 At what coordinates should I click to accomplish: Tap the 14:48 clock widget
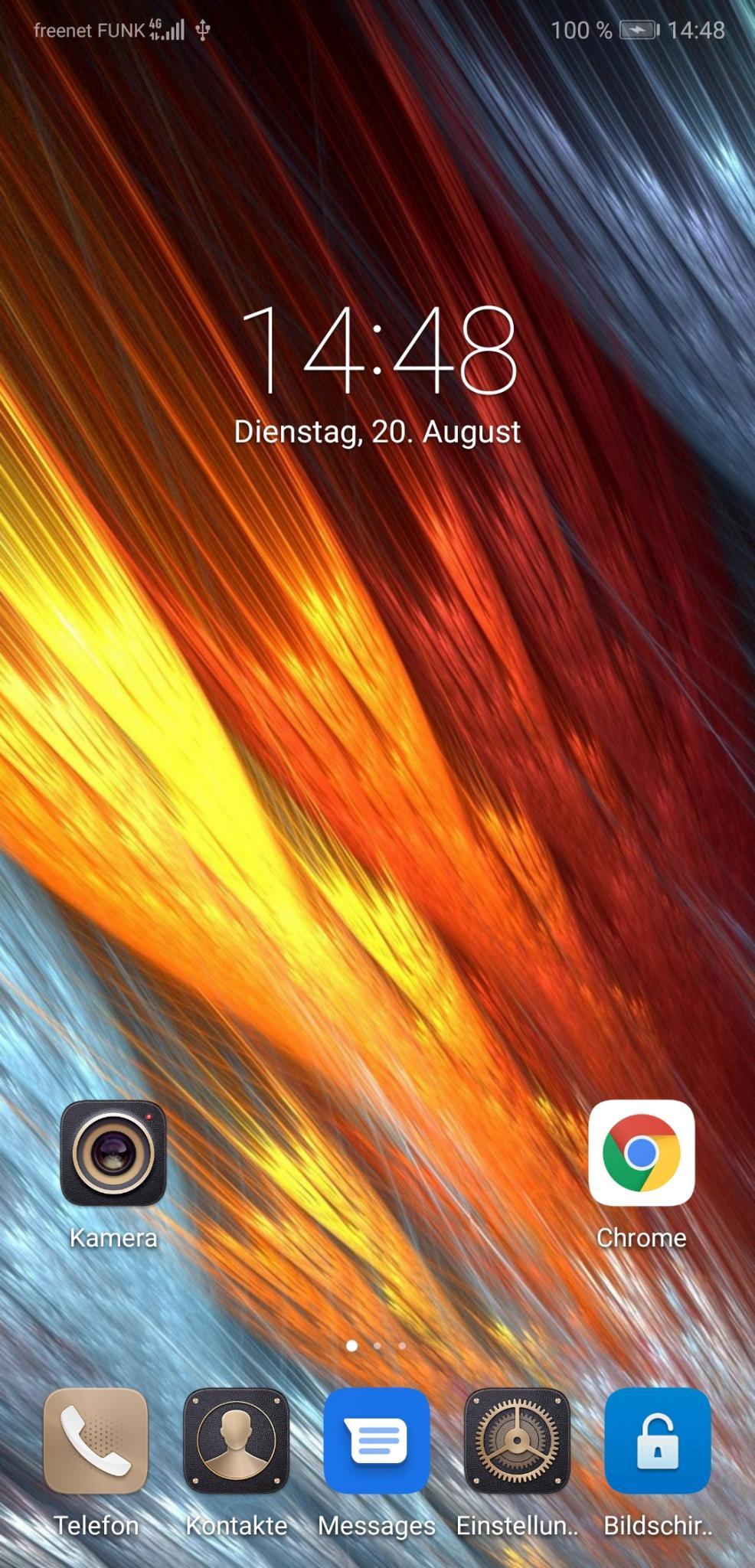coord(378,350)
